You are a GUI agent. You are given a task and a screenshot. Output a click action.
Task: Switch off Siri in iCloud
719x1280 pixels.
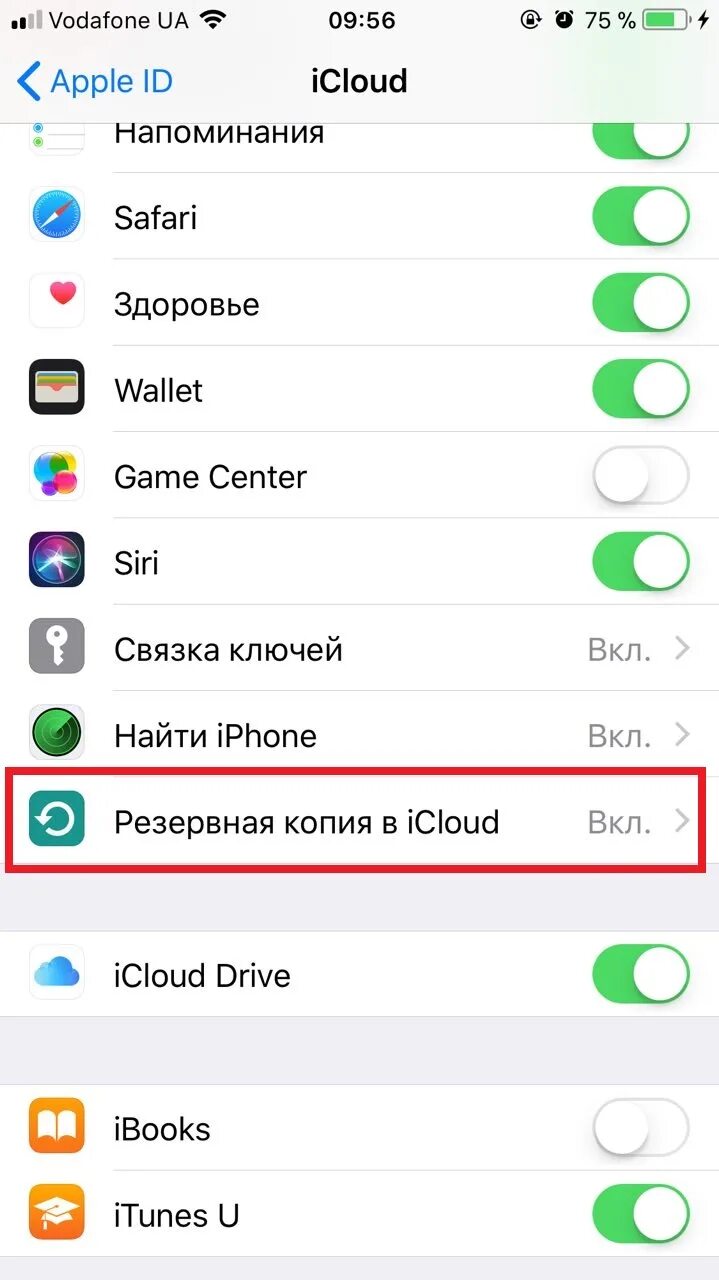click(x=641, y=562)
